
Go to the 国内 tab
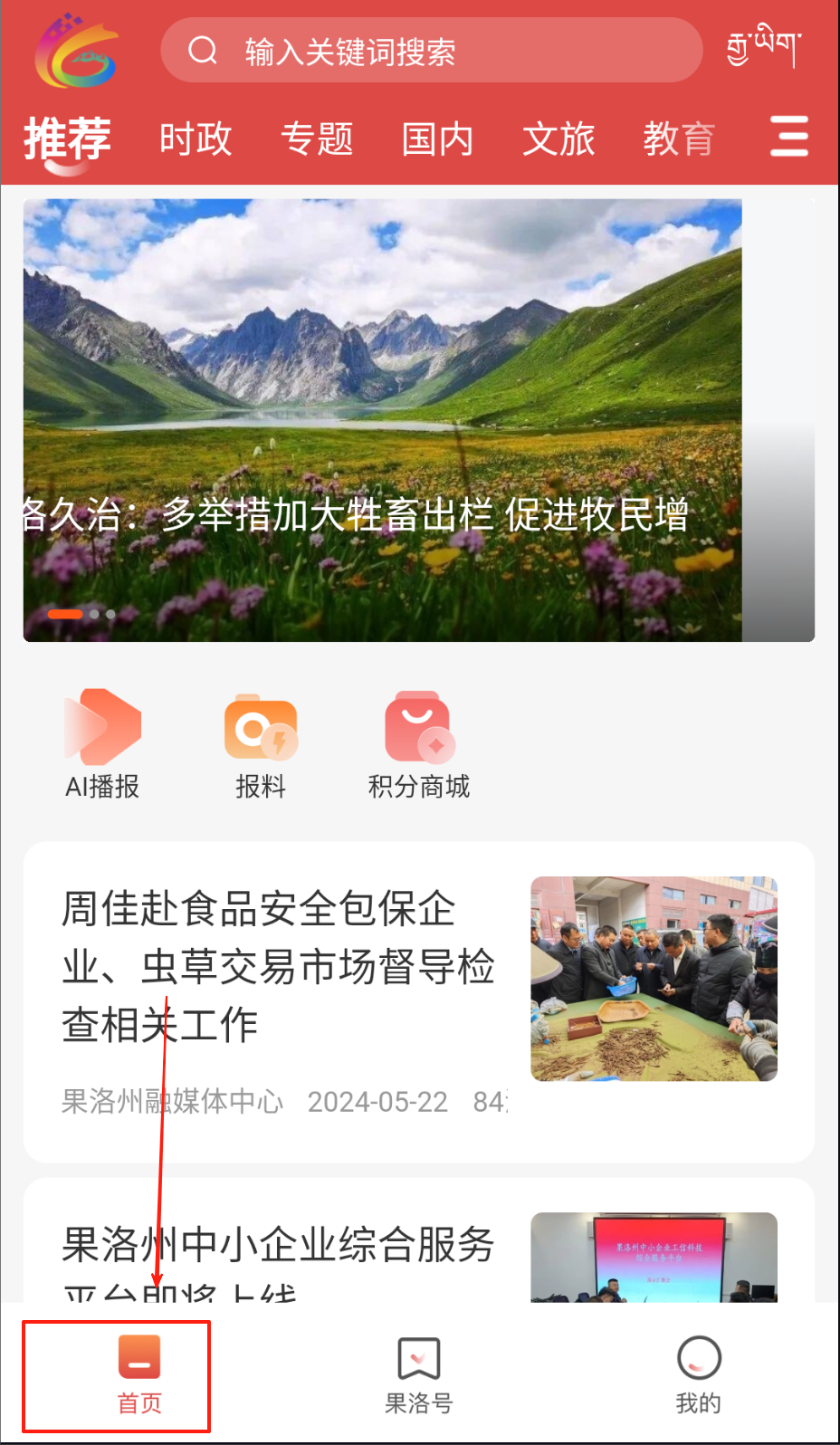(437, 139)
